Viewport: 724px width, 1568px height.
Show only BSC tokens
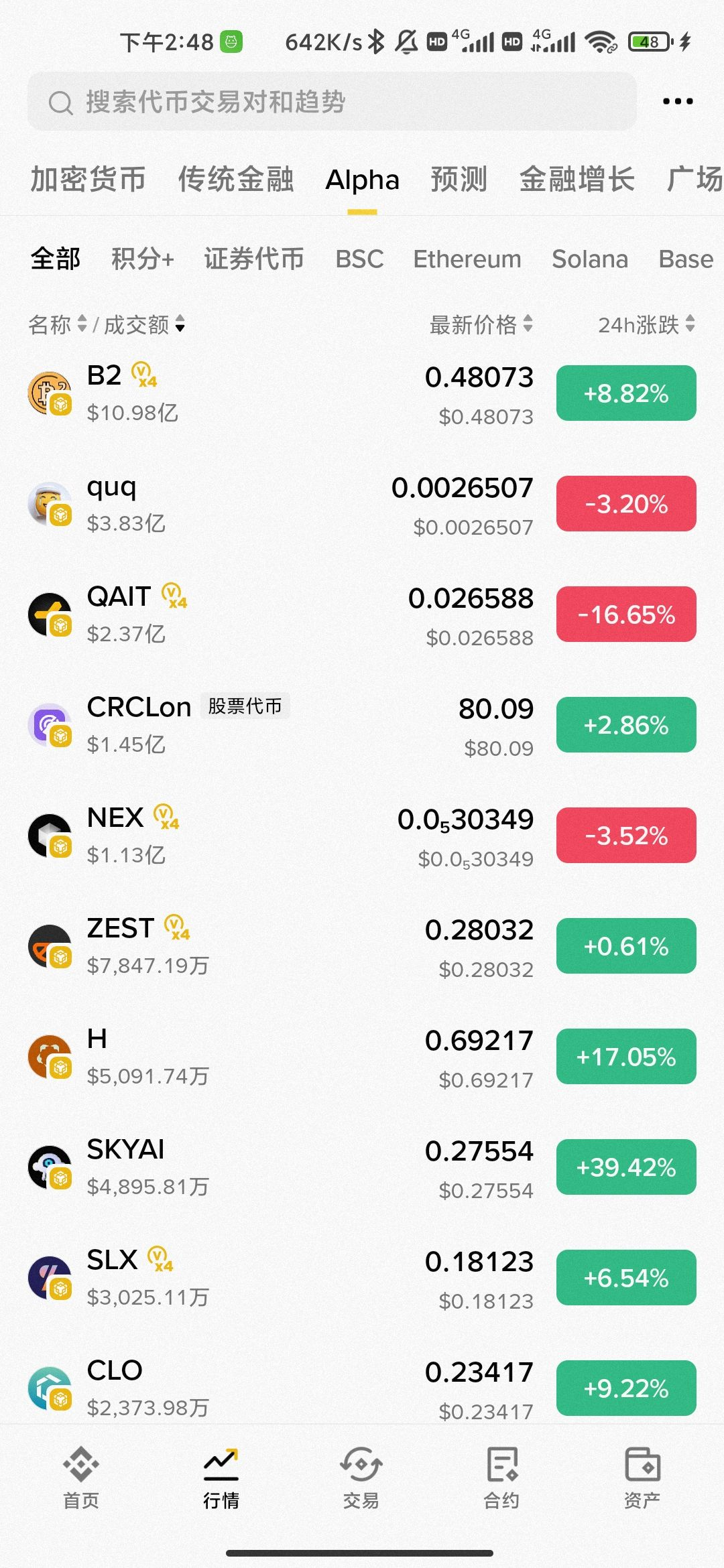click(x=359, y=259)
